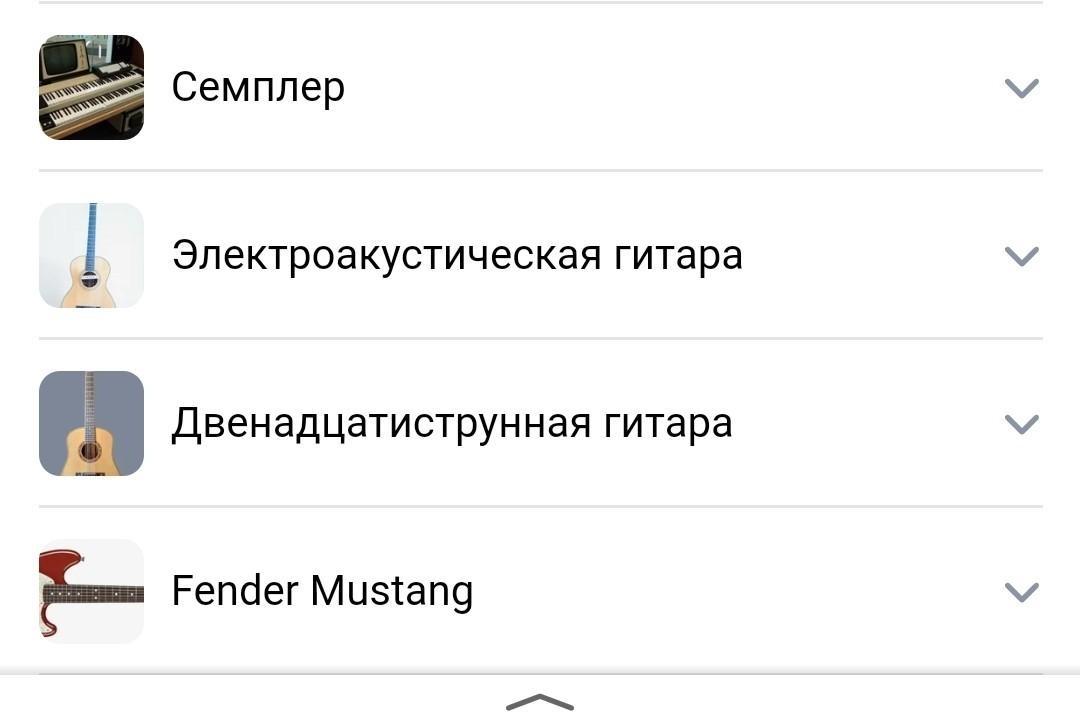1080x726 pixels.
Task: Expand the Электроакустическая гитара row
Action: (x=1021, y=256)
